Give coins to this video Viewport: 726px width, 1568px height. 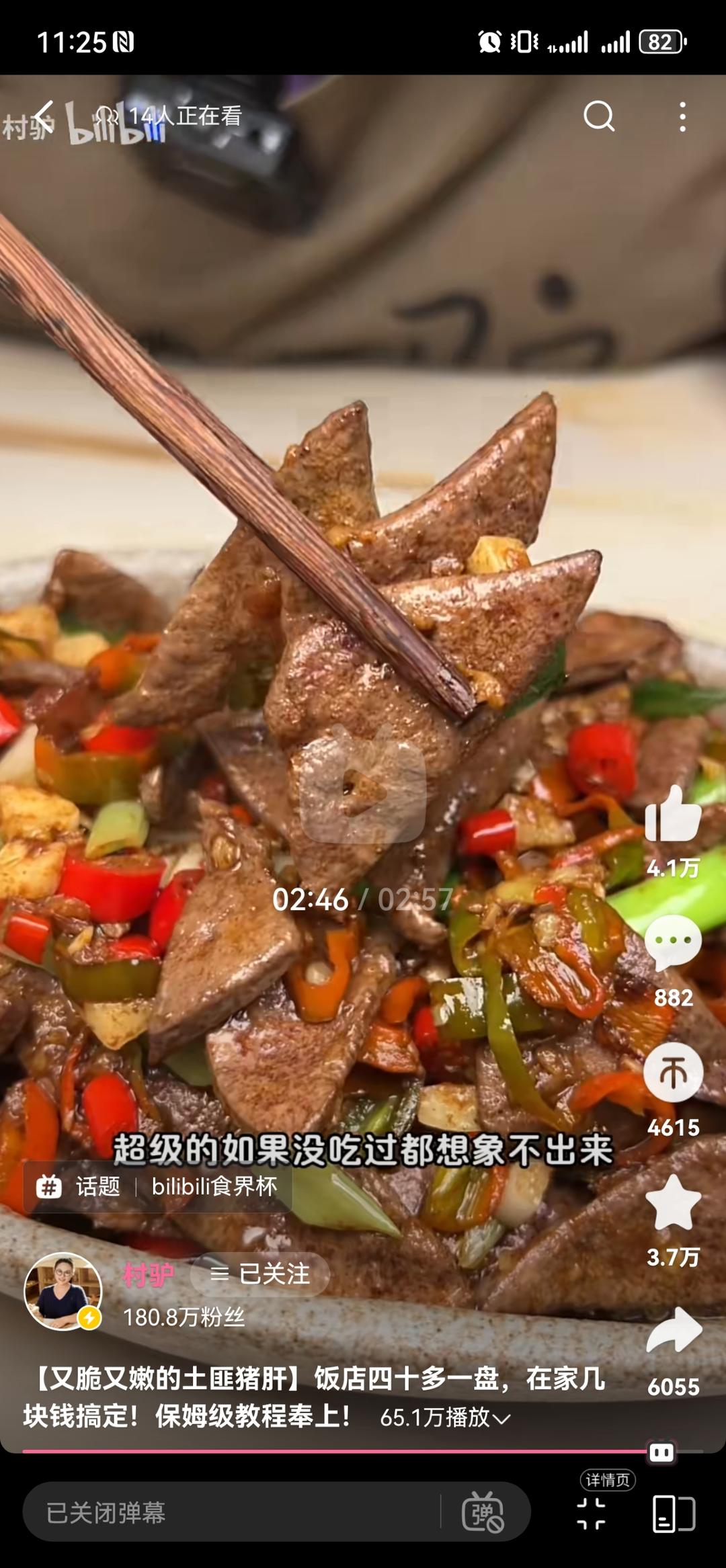(x=673, y=1073)
